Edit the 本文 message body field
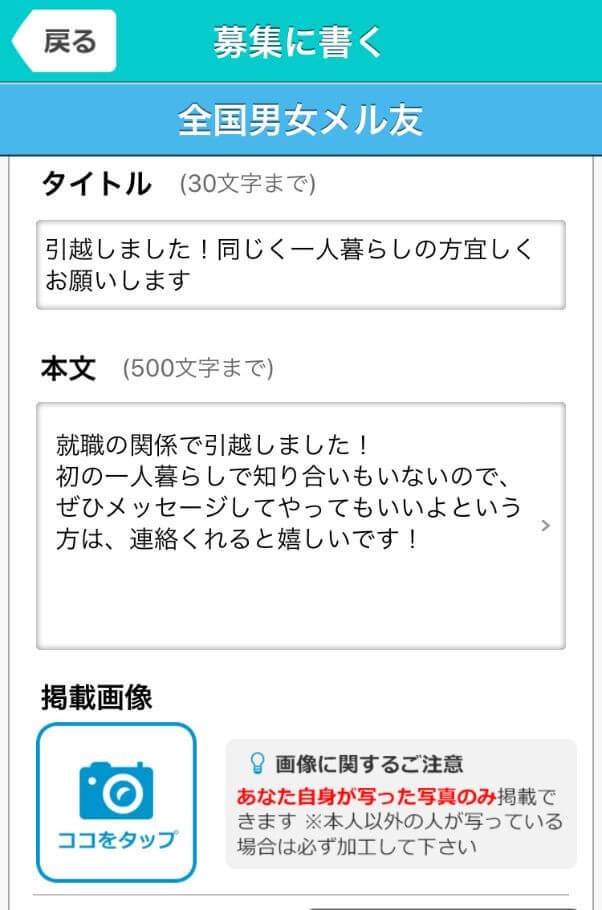The image size is (602, 910). [x=300, y=525]
